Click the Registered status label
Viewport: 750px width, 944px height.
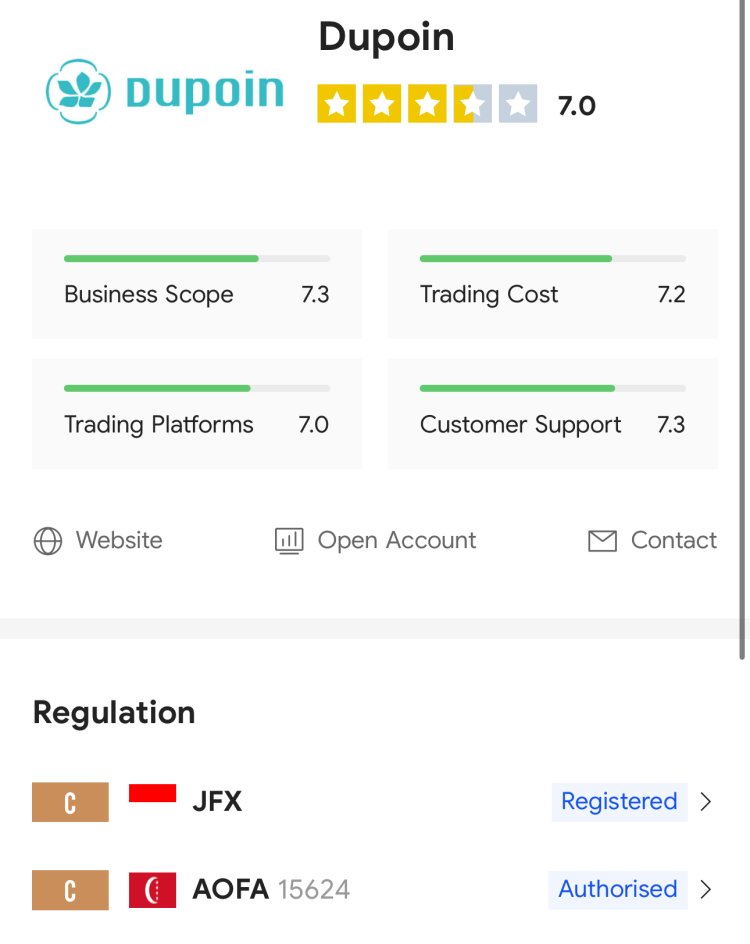click(x=618, y=802)
